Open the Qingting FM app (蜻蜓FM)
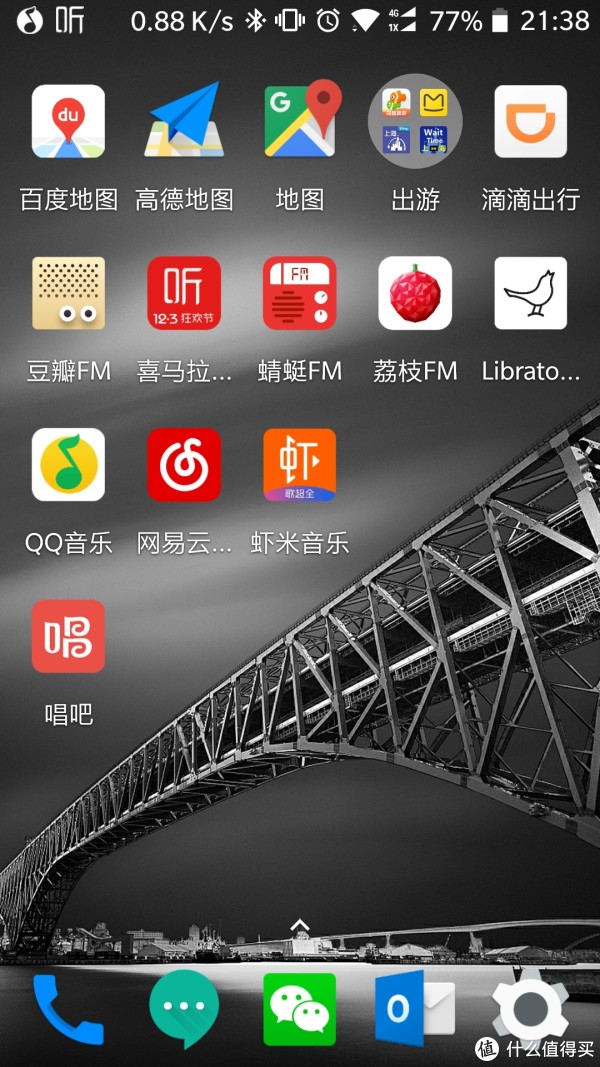The image size is (600, 1067). (x=300, y=293)
